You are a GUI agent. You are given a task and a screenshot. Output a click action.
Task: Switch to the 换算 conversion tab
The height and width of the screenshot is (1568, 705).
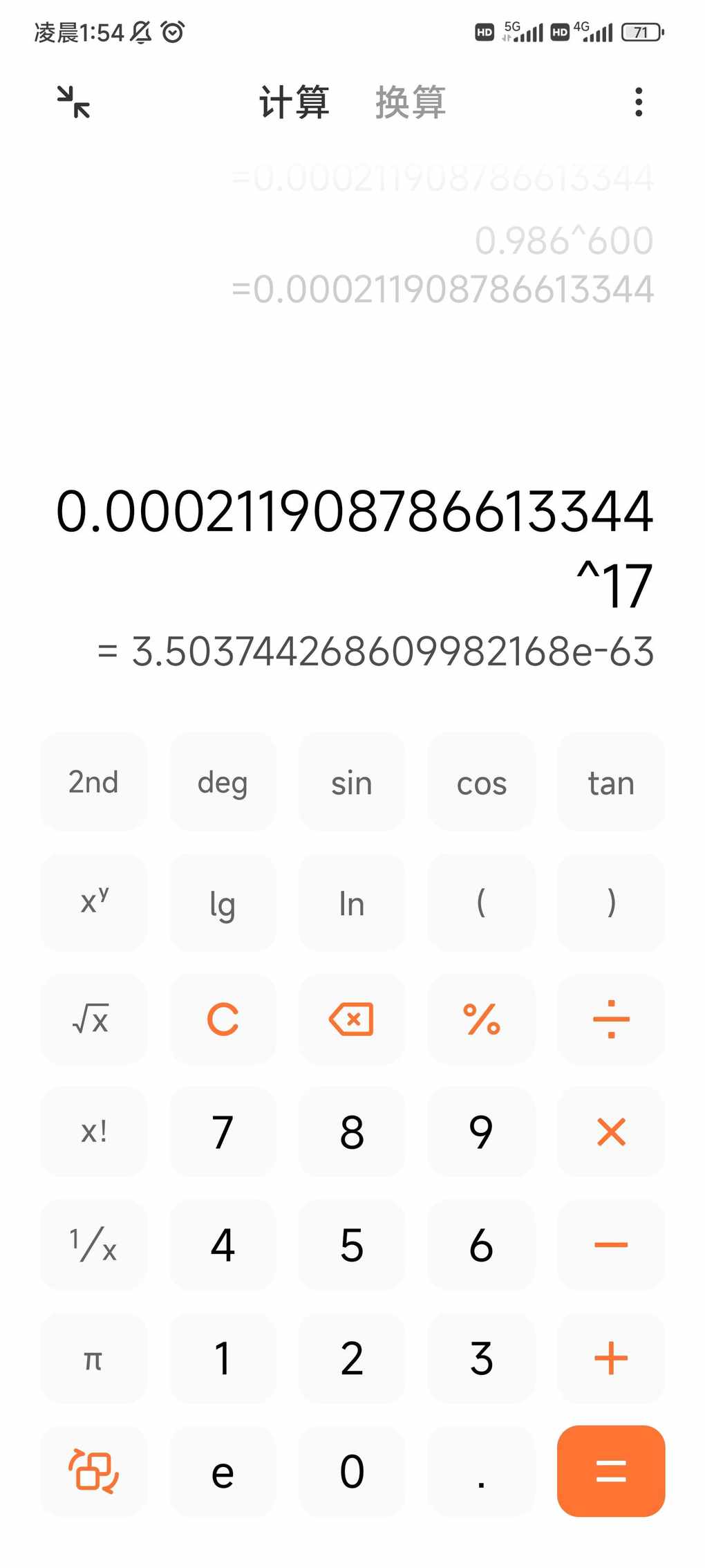pyautogui.click(x=411, y=102)
